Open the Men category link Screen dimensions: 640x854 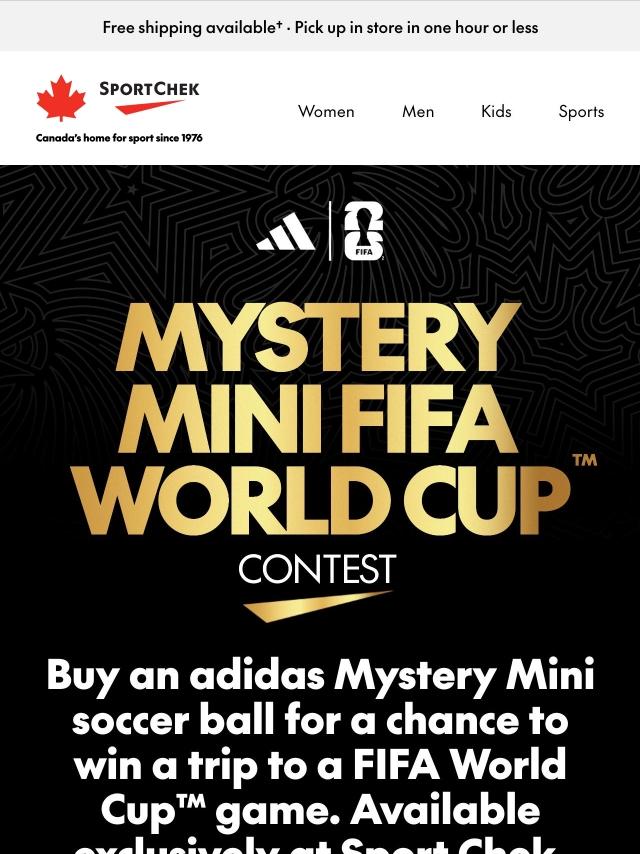[418, 112]
